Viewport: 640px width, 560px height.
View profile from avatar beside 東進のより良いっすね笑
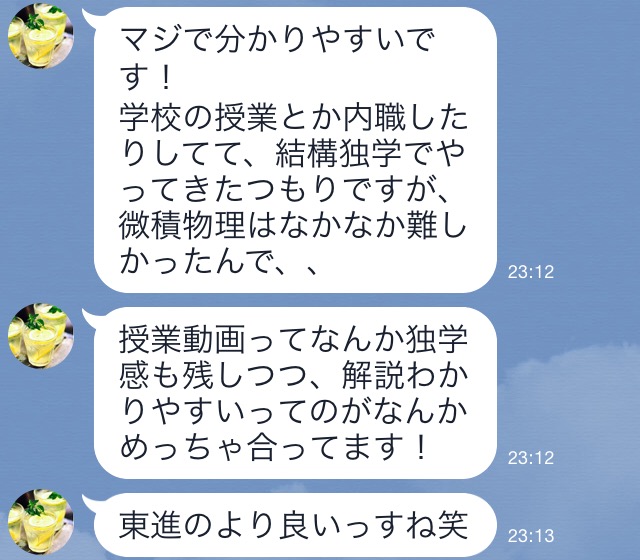(39, 520)
